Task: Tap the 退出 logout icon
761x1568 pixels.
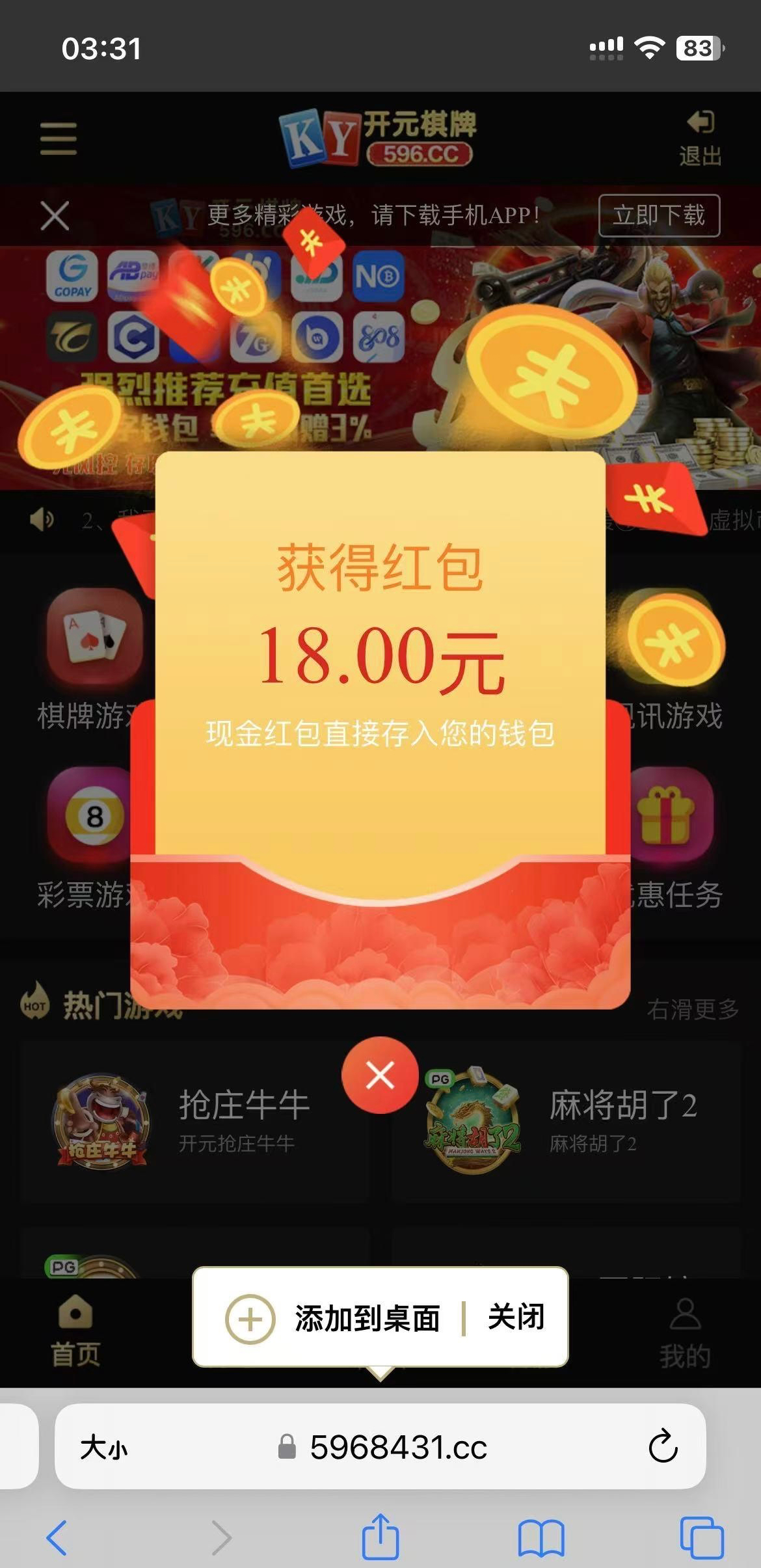Action: [x=700, y=137]
